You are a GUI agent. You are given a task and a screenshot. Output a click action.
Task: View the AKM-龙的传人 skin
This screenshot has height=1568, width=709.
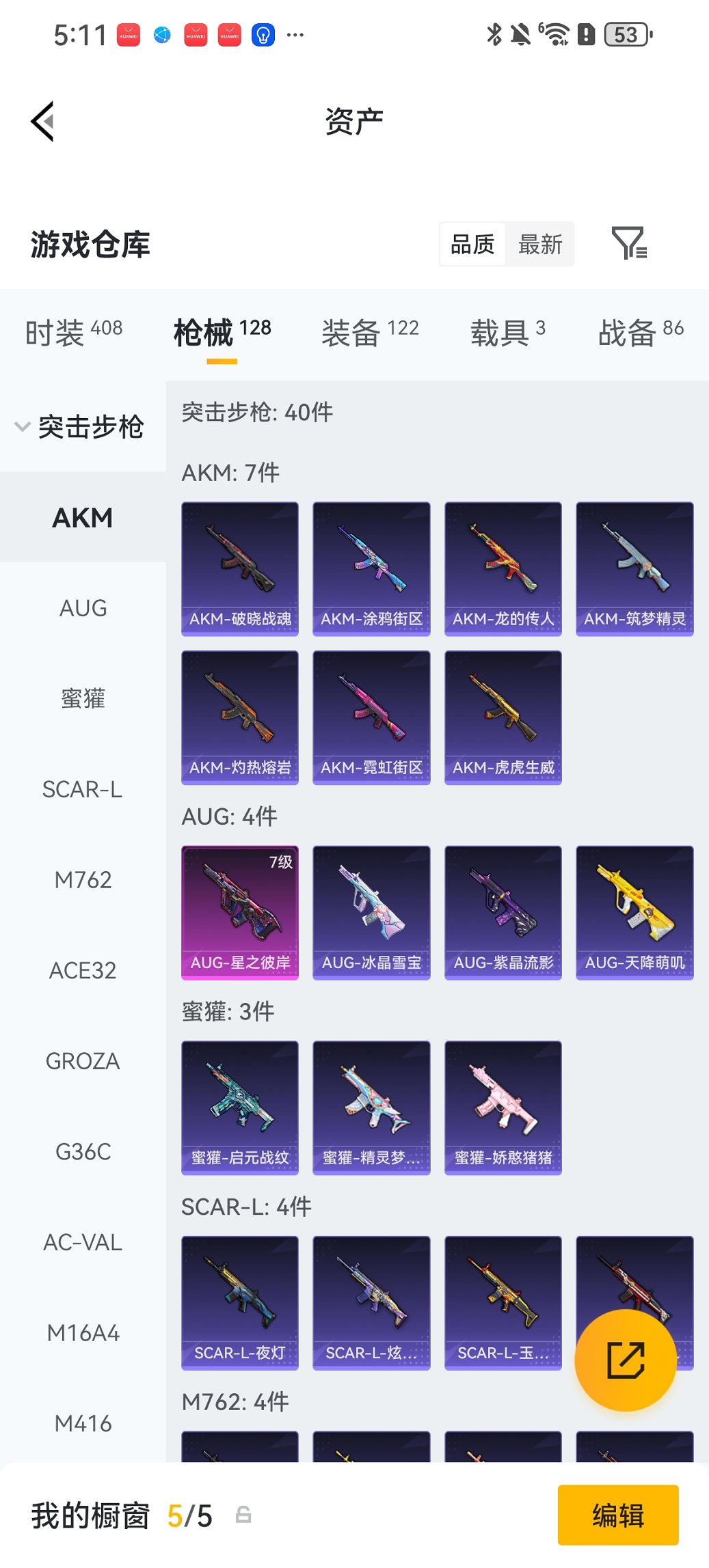point(503,568)
